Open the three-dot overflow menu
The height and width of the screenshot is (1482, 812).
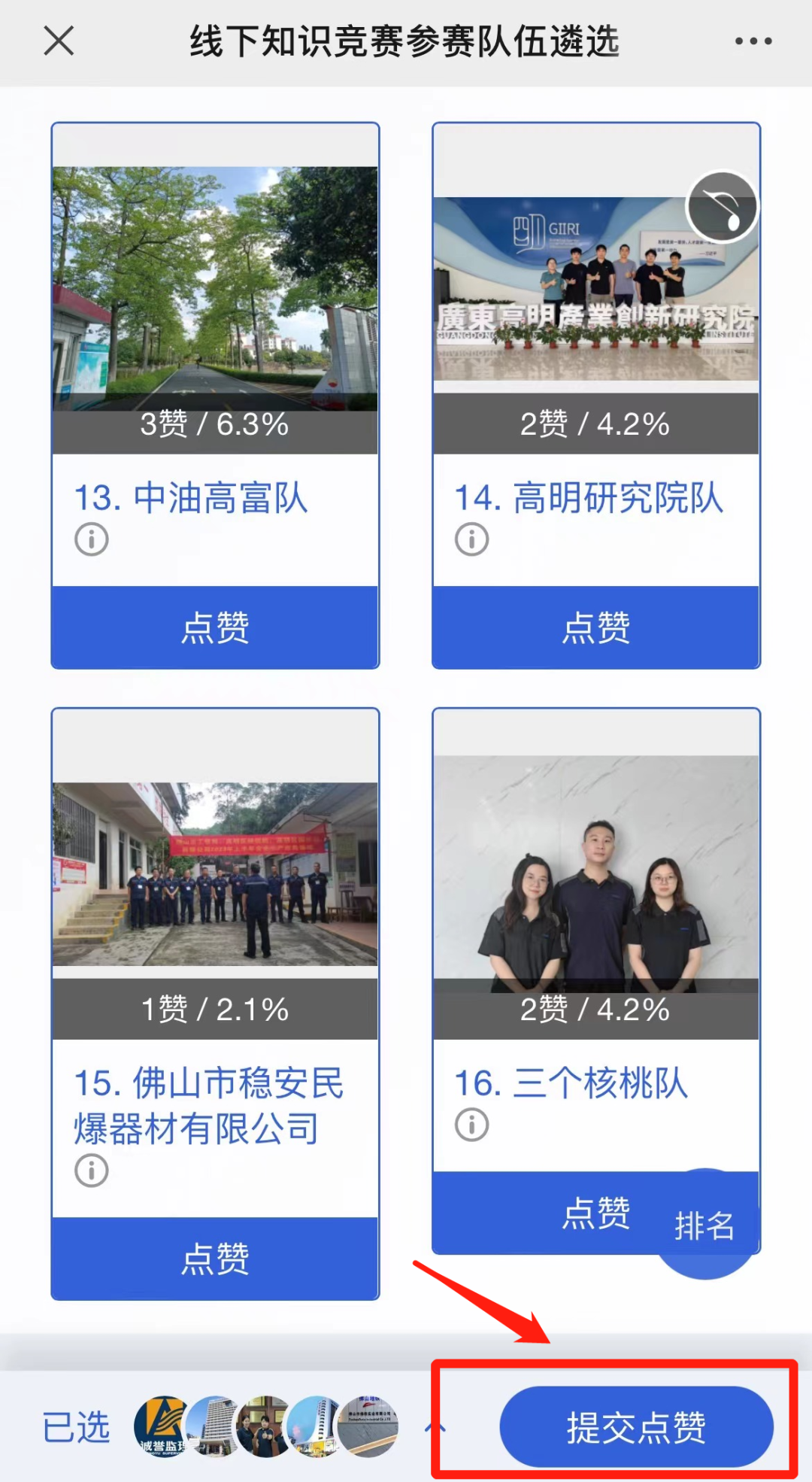(x=753, y=41)
